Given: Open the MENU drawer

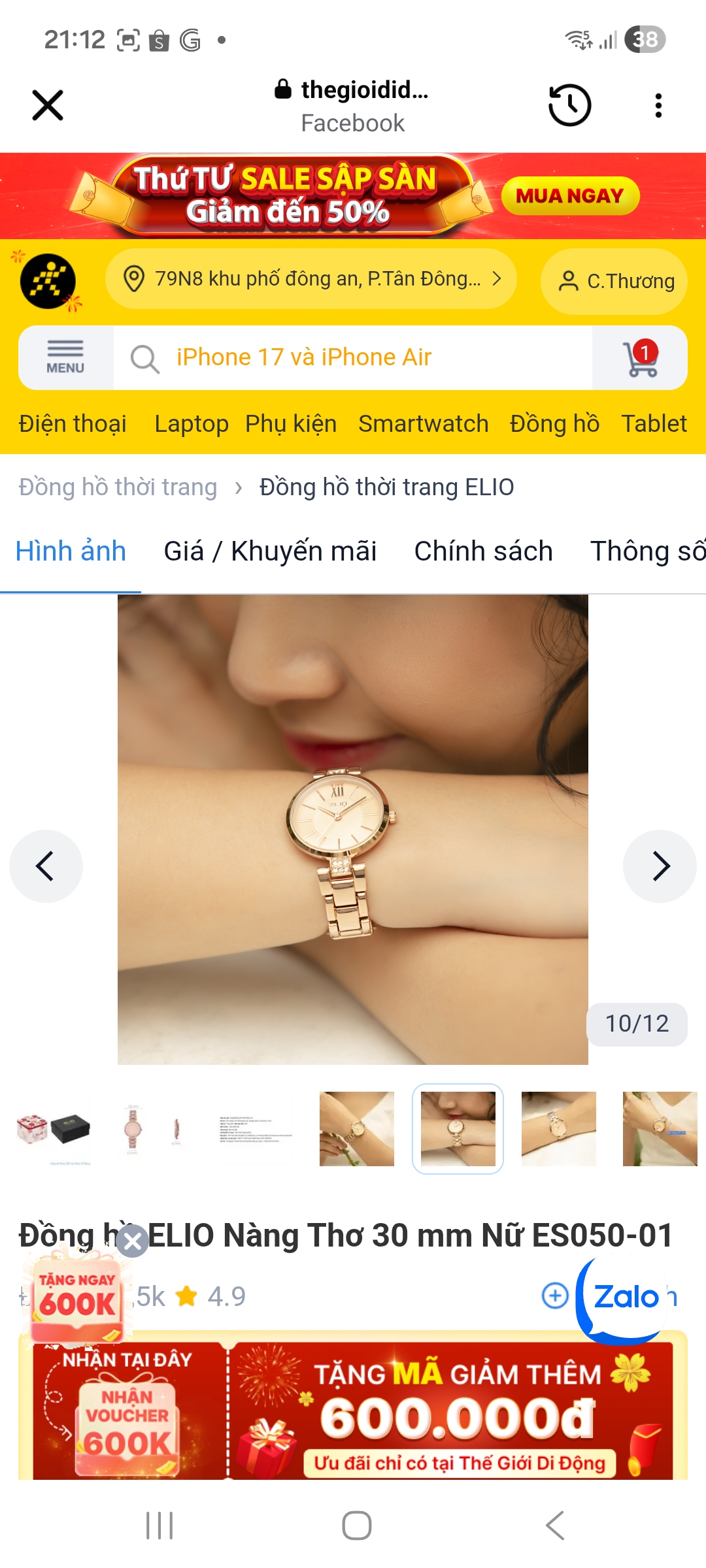Looking at the screenshot, I should click(x=65, y=357).
